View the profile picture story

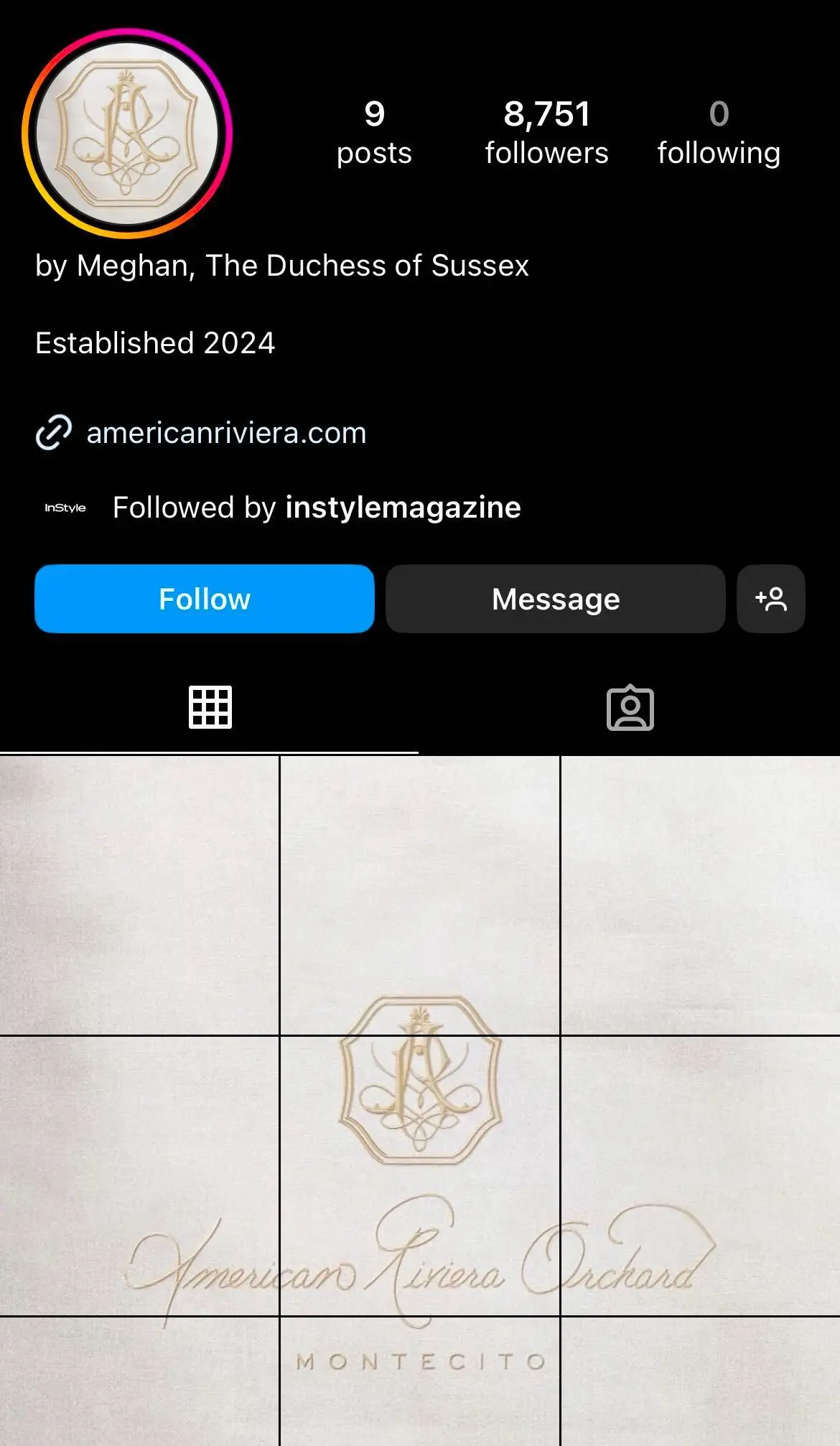point(127,134)
